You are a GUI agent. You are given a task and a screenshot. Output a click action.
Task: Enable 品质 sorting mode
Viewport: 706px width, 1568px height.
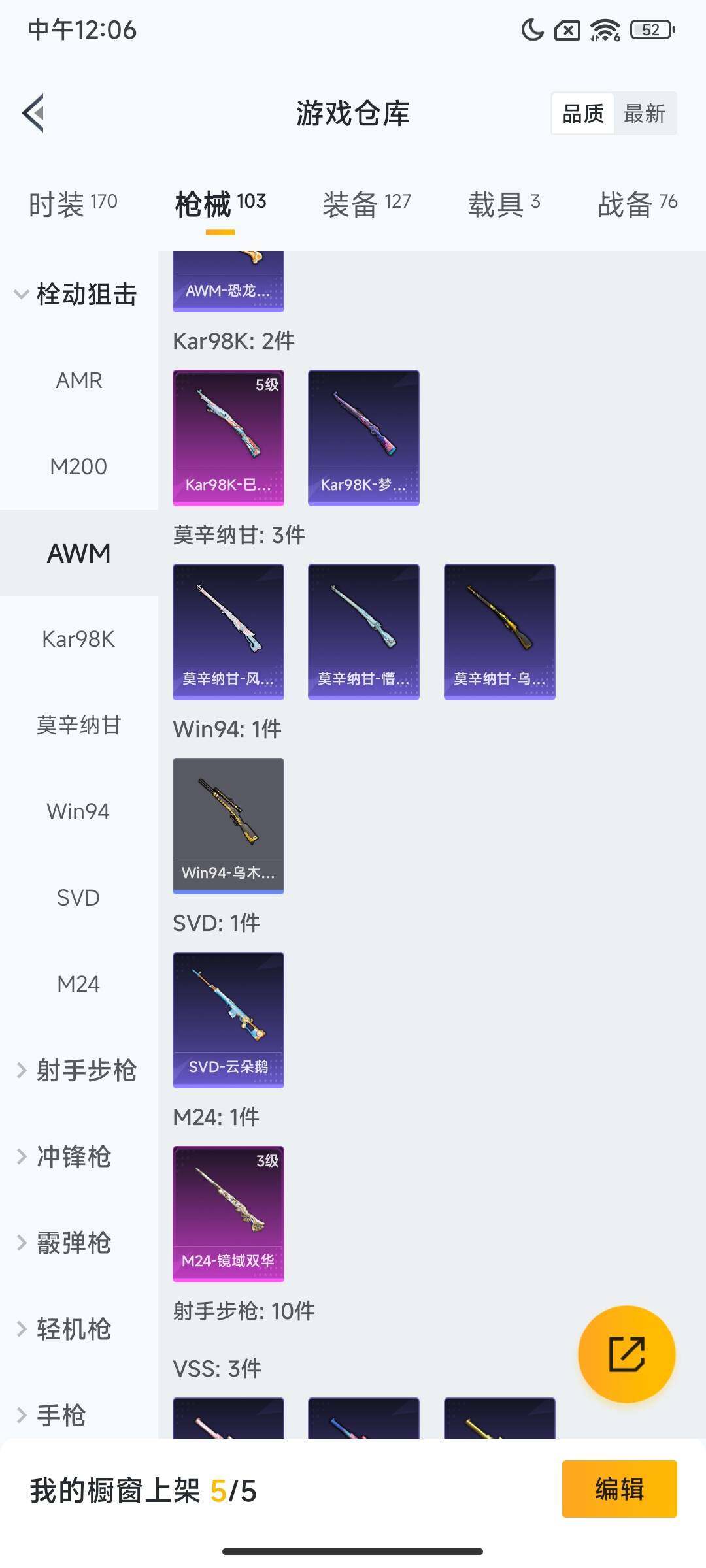tap(584, 114)
